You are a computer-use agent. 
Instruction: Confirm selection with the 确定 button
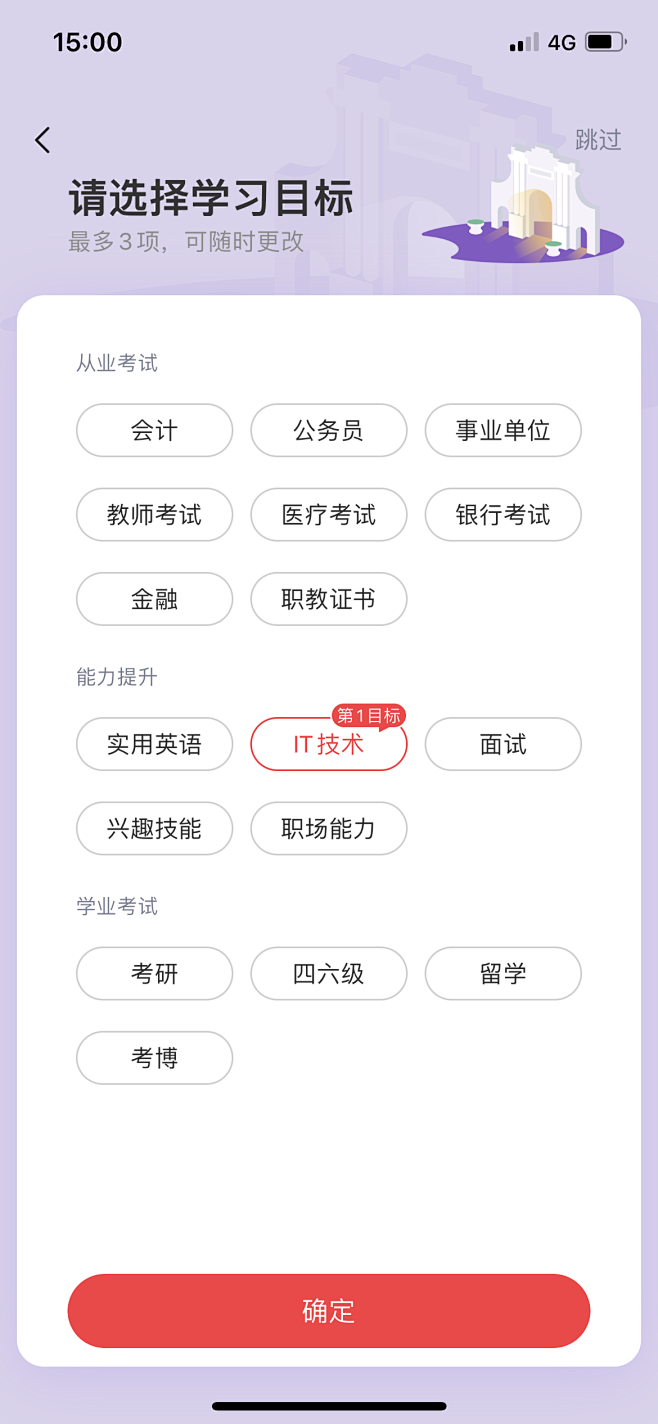328,1310
